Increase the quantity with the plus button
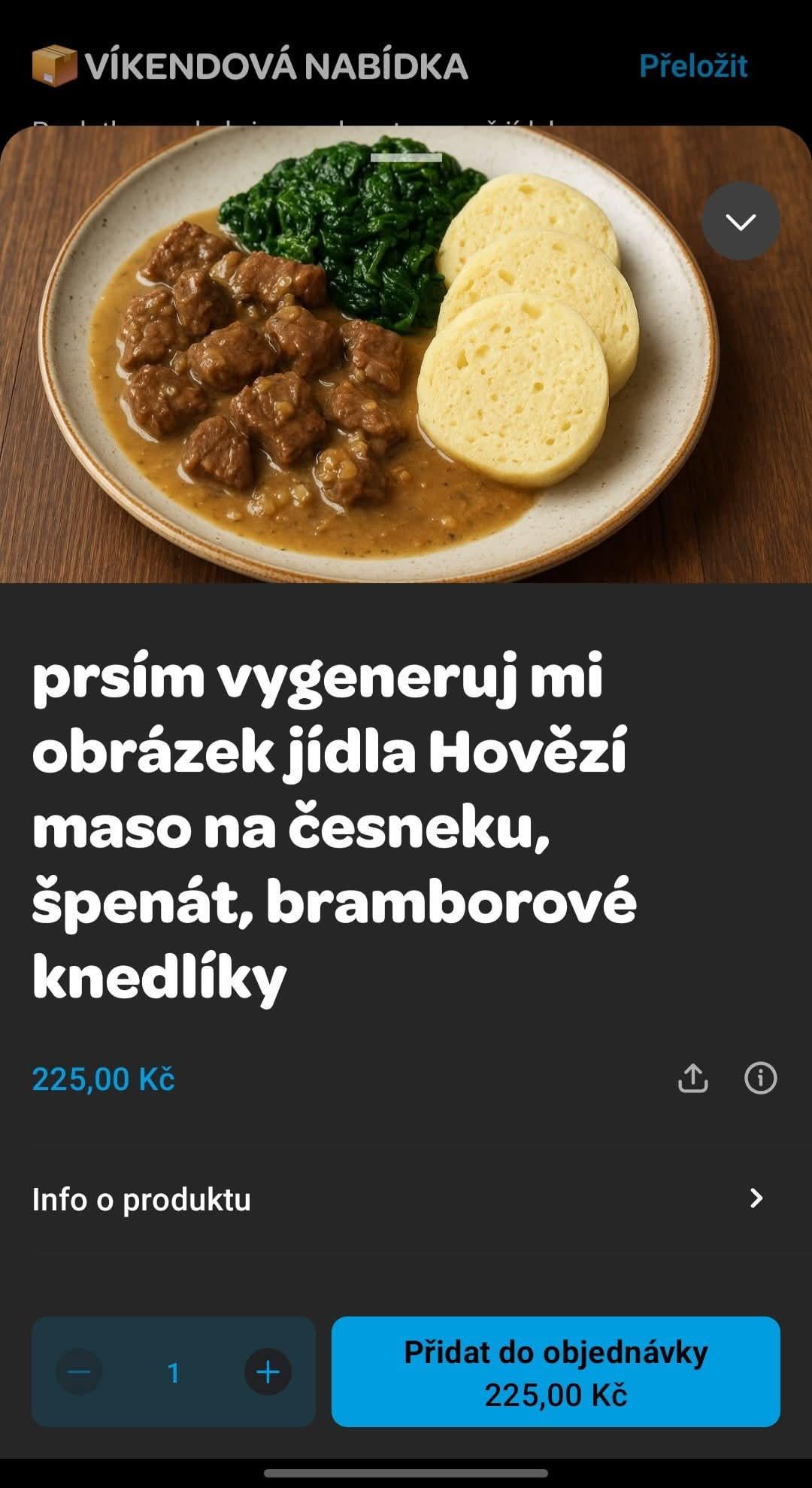Image resolution: width=812 pixels, height=1488 pixels. click(x=268, y=1372)
